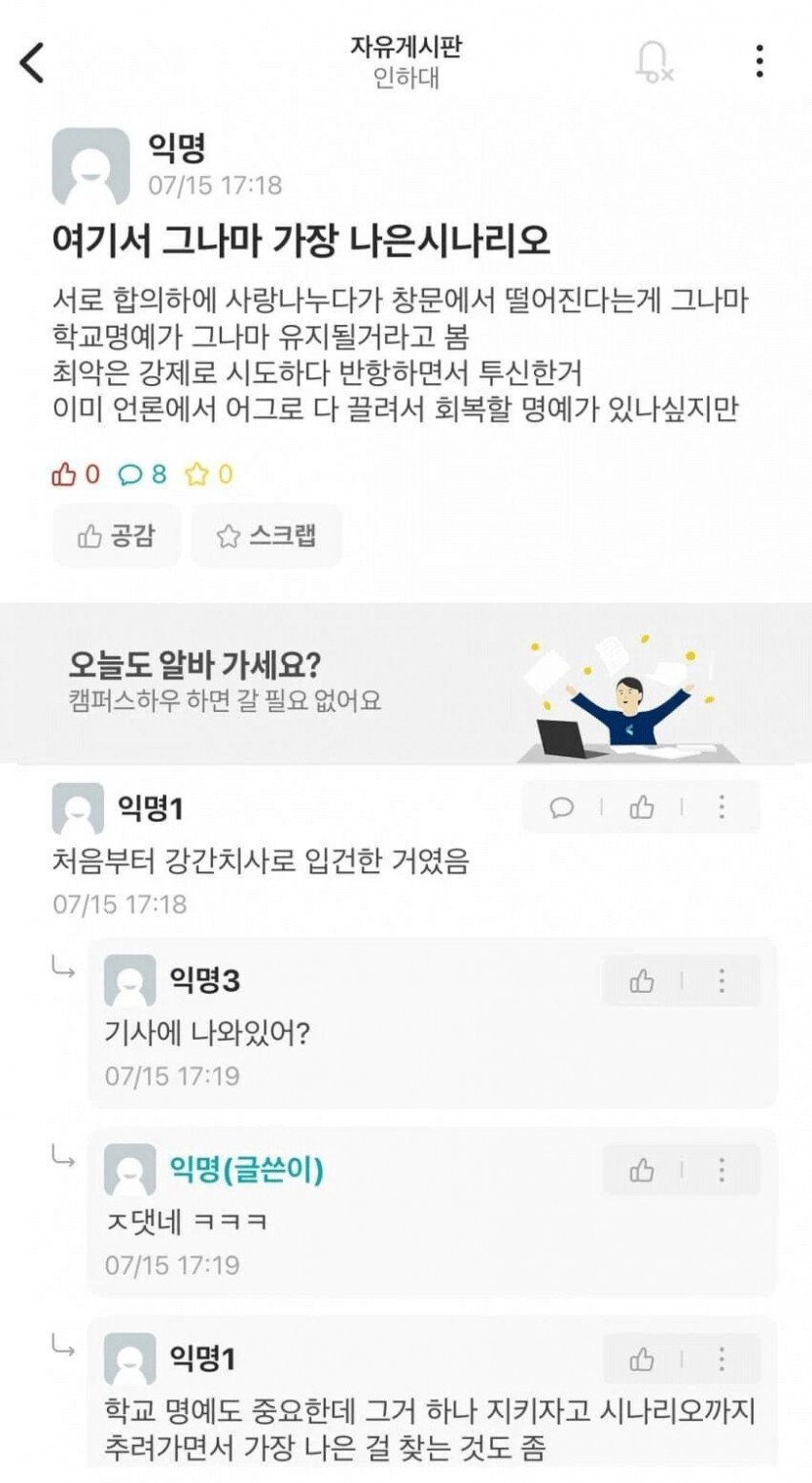Viewport: 812px width, 1483px height.
Task: Toggle the post notification bell
Action: pos(653,62)
